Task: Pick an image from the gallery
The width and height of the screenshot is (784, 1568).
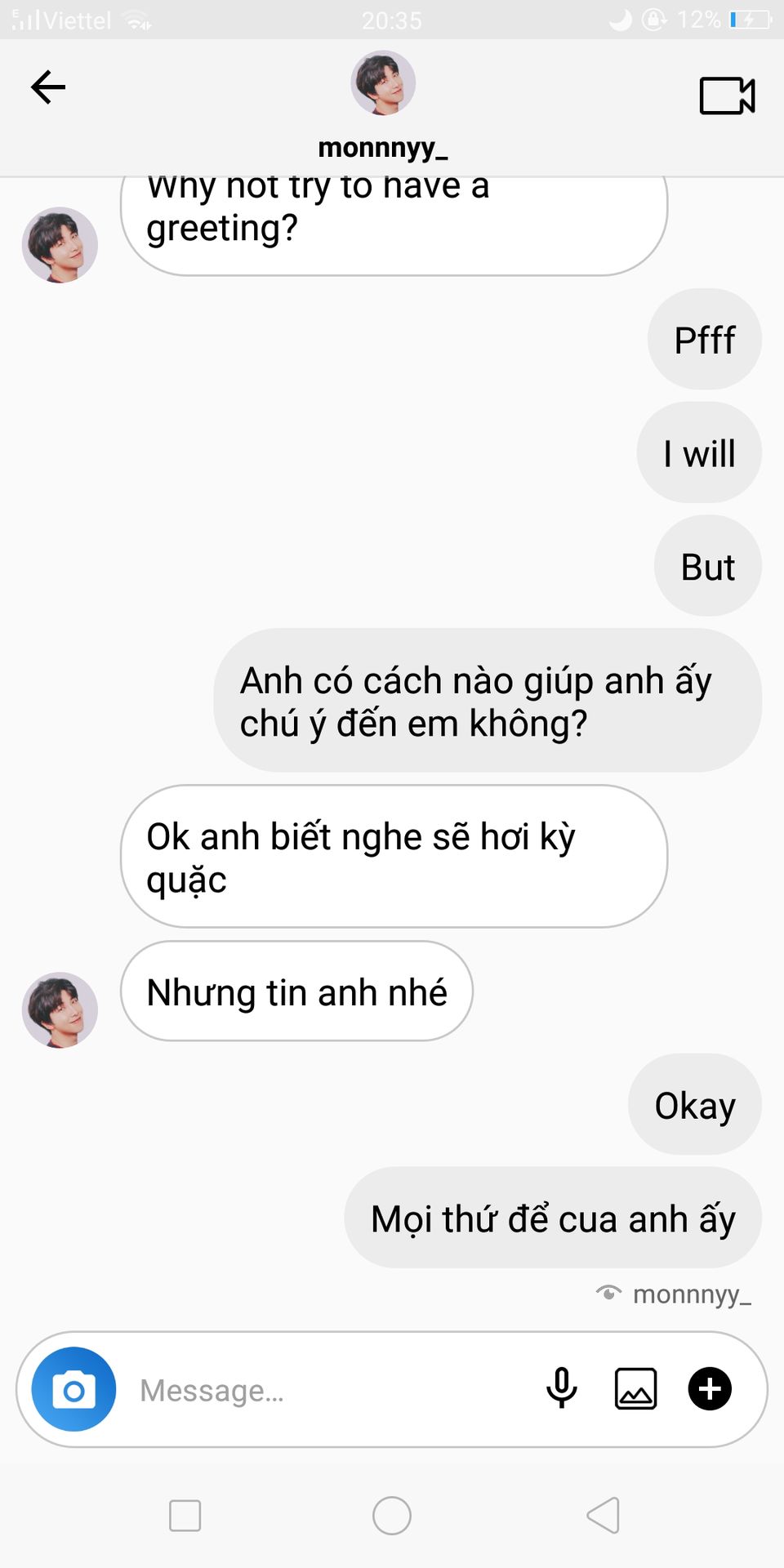Action: pyautogui.click(x=635, y=1388)
